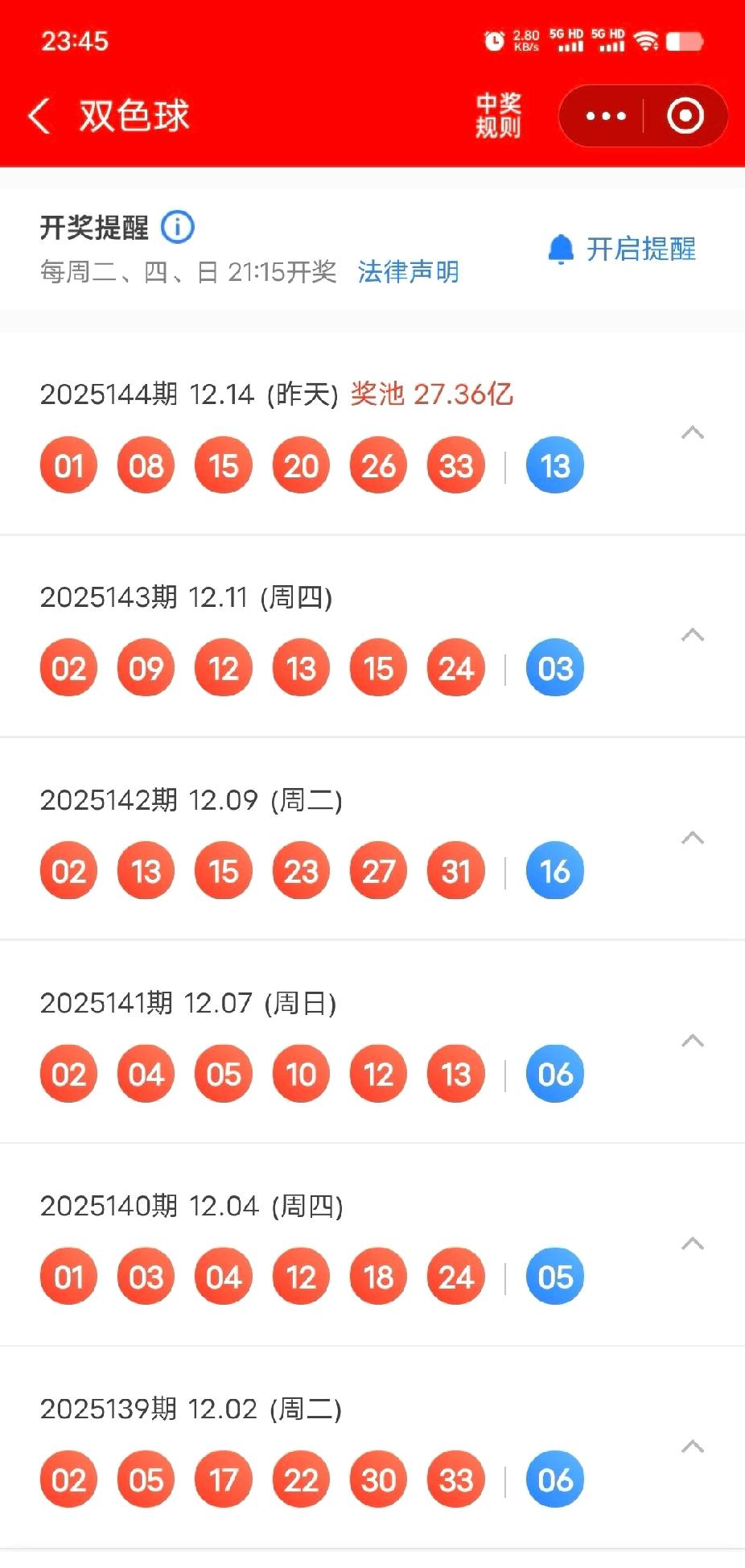Image resolution: width=745 pixels, height=1568 pixels.
Task: Tap the back arrow to exit 双色球
Action: tap(39, 114)
